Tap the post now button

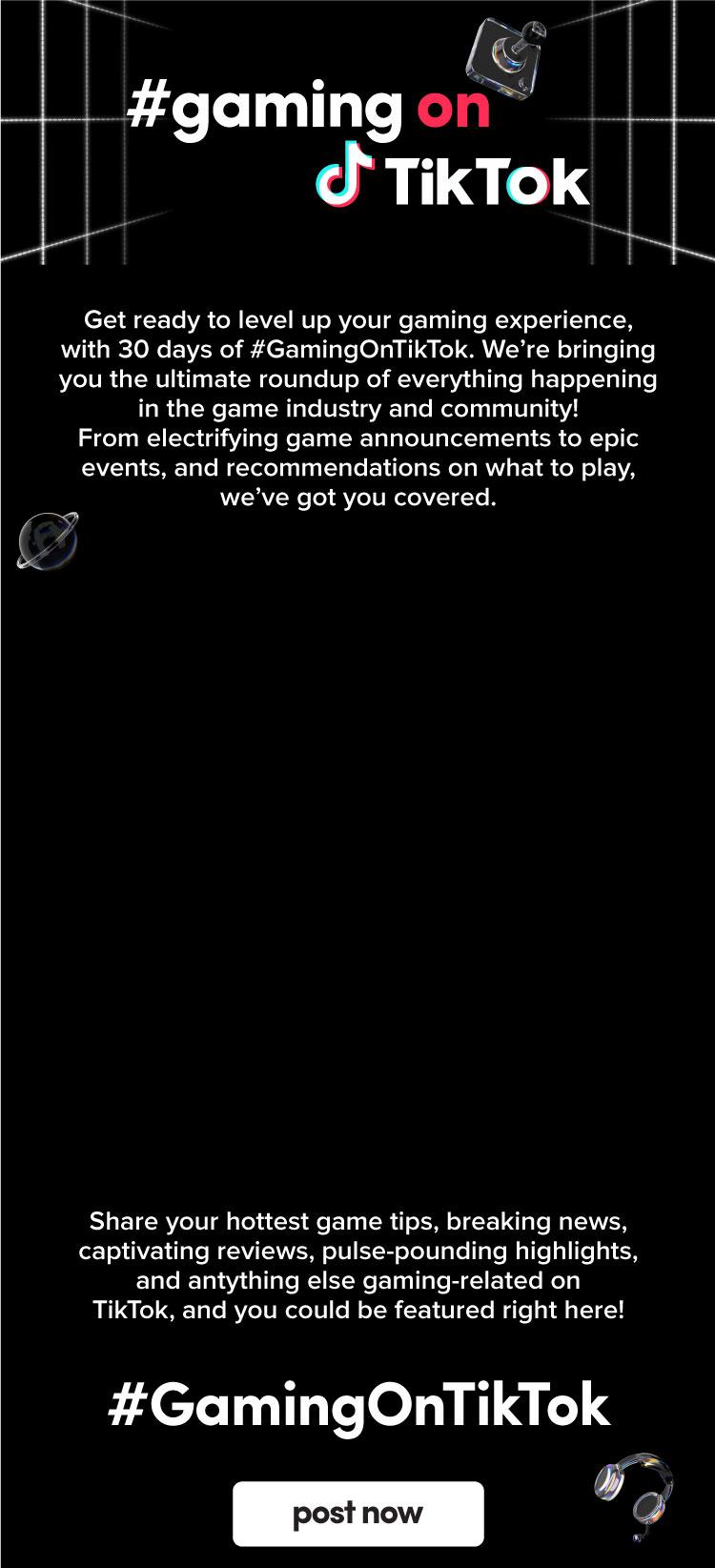tap(357, 1513)
